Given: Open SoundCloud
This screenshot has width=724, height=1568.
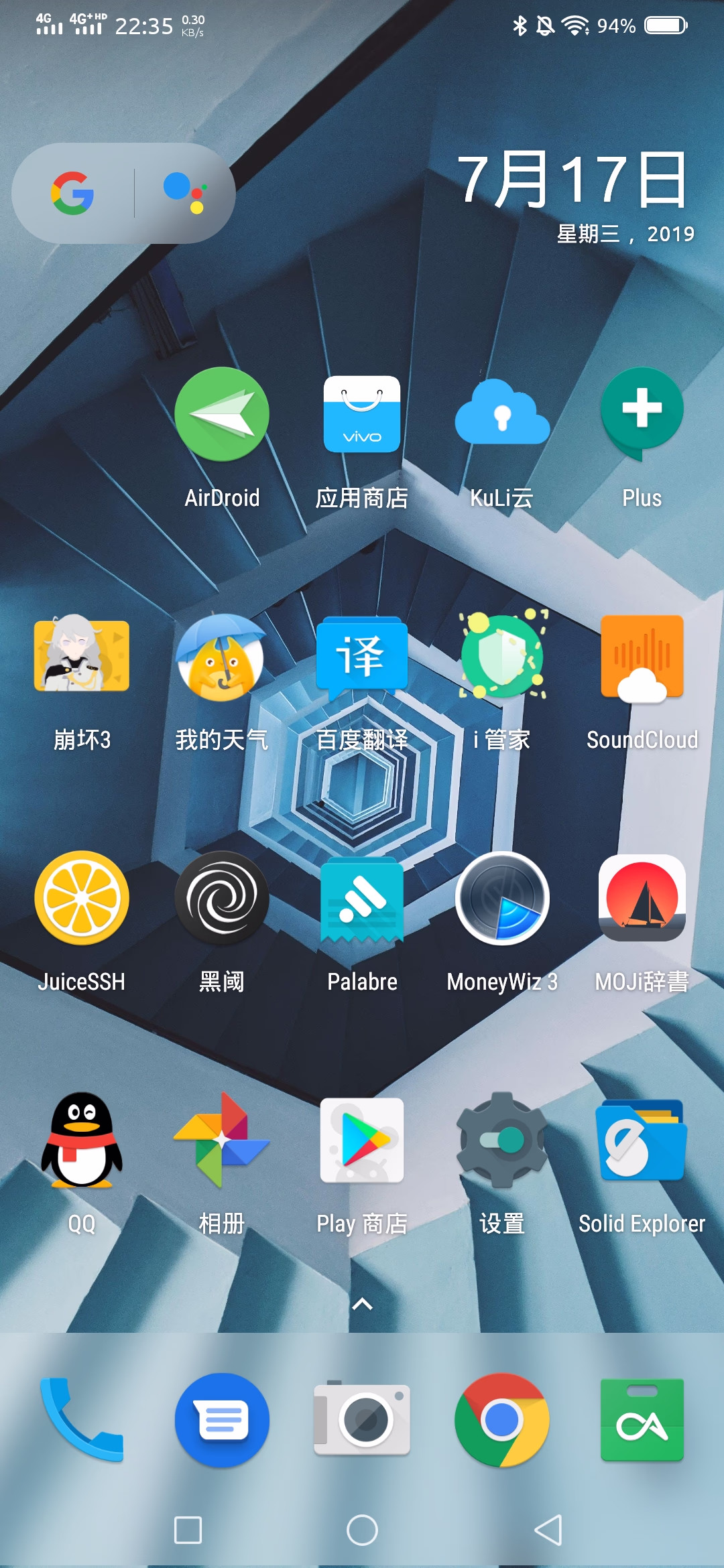Looking at the screenshot, I should click(x=642, y=657).
